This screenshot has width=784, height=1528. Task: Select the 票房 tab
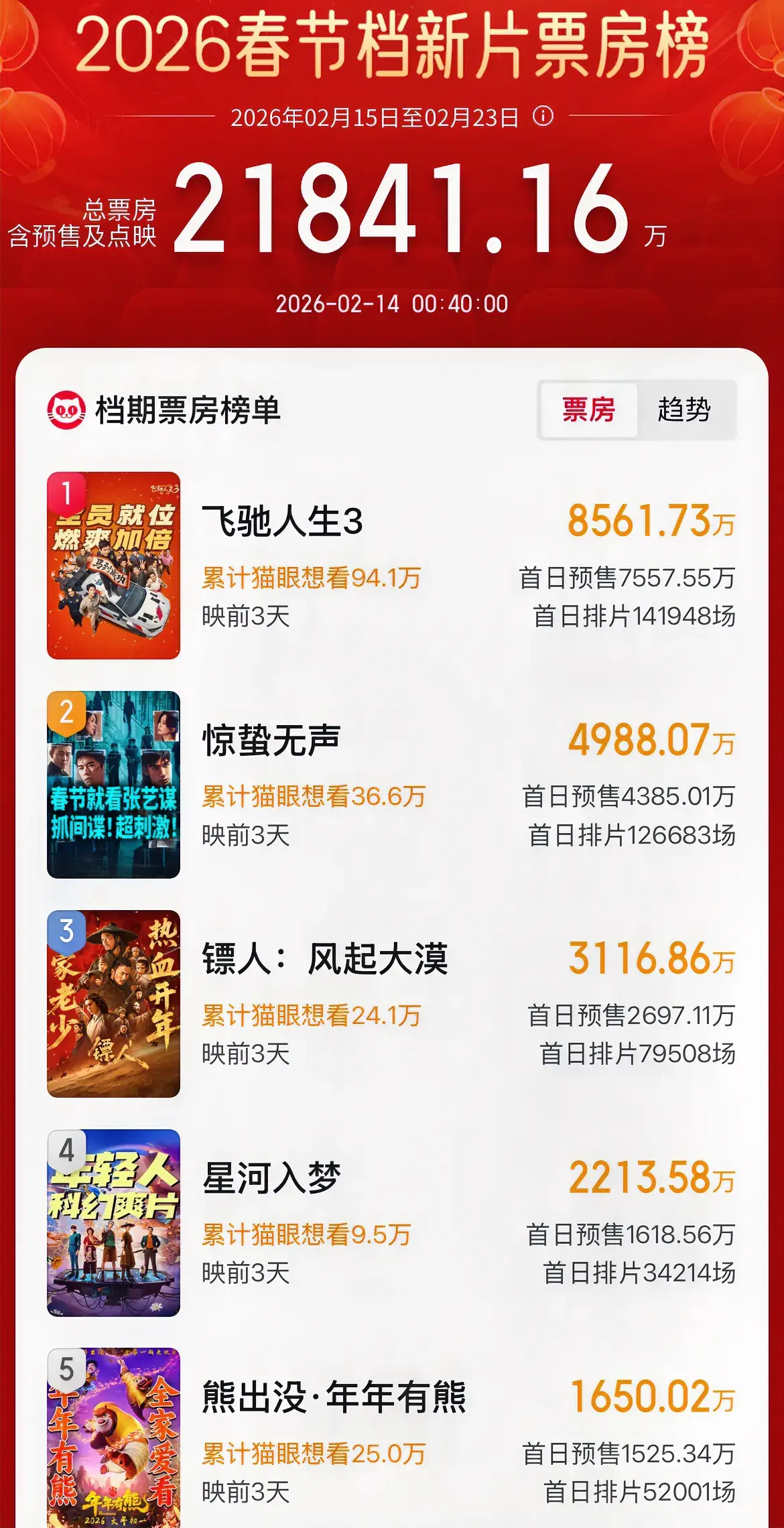(x=588, y=409)
